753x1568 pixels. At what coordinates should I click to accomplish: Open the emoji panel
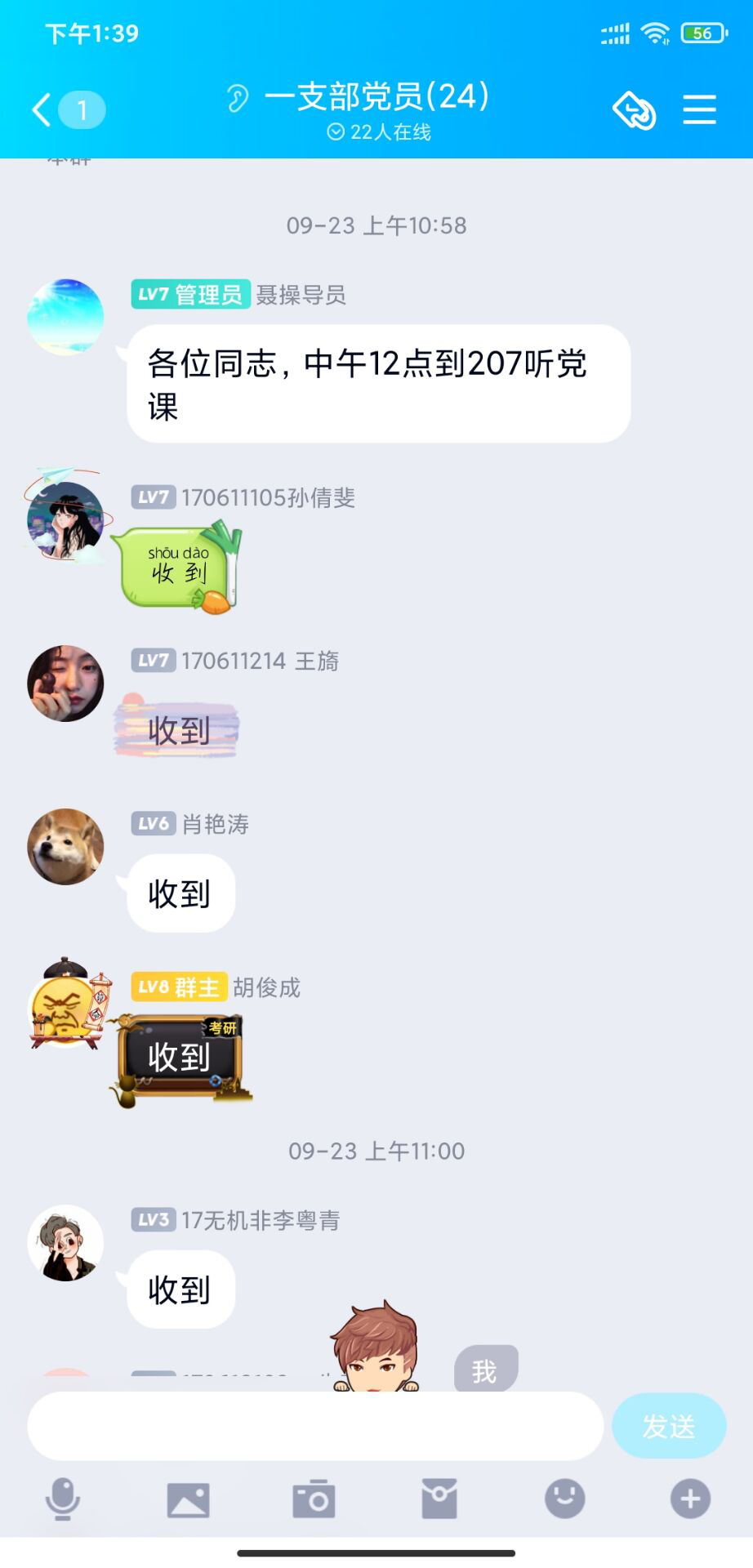pyautogui.click(x=565, y=1499)
